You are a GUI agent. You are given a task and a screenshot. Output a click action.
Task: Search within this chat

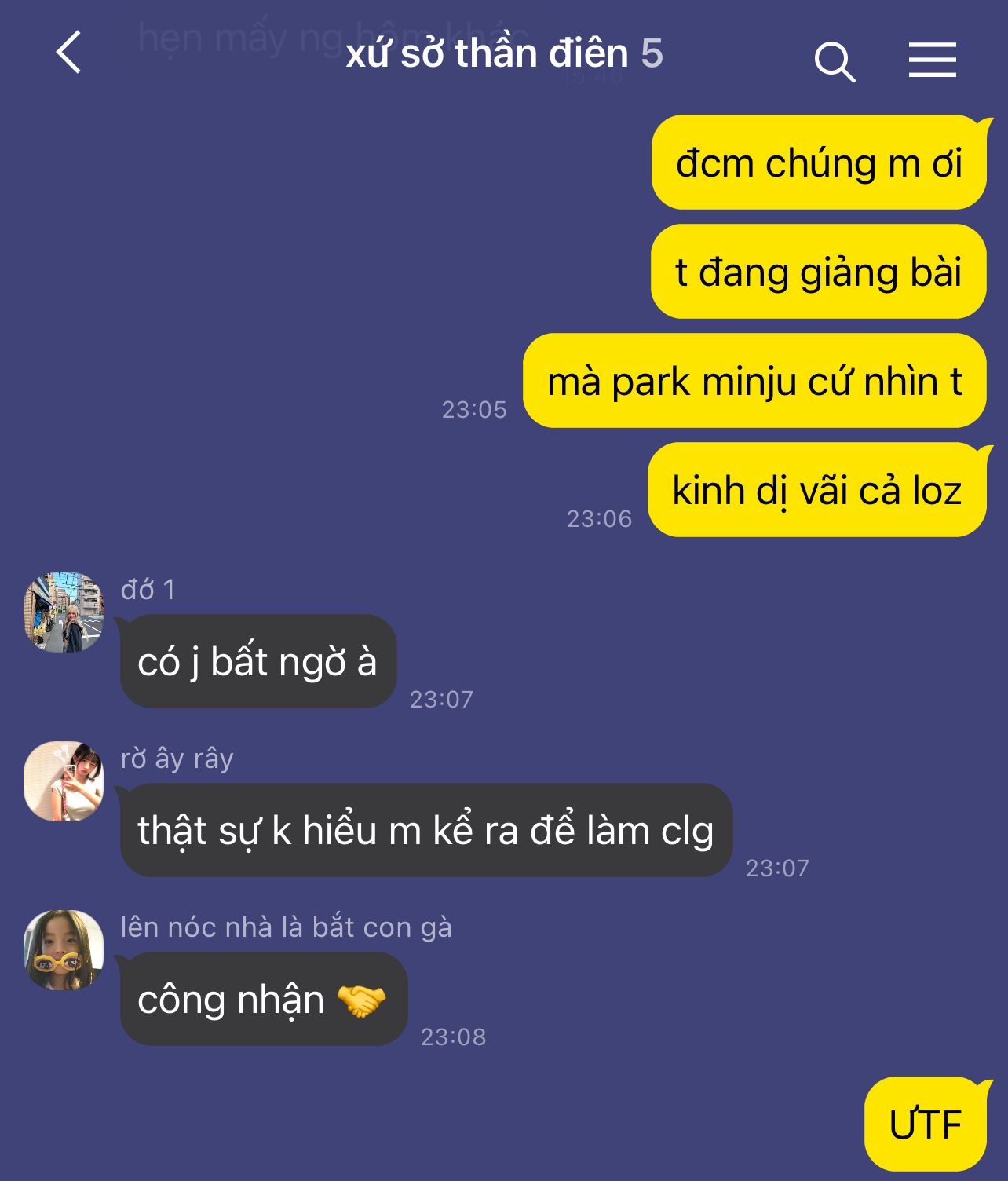pos(834,61)
